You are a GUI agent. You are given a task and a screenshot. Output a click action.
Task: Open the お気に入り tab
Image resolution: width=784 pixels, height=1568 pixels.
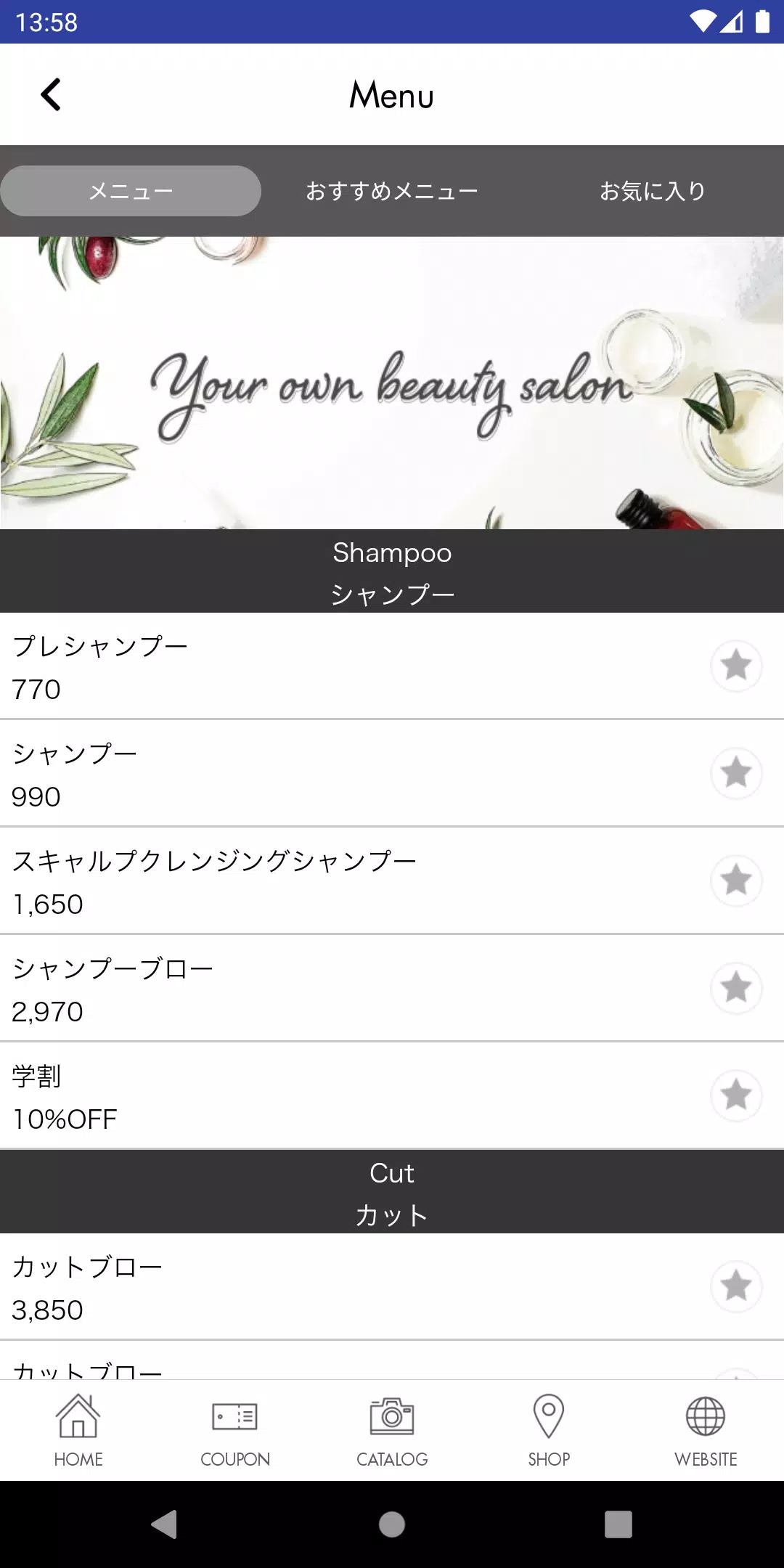652,191
